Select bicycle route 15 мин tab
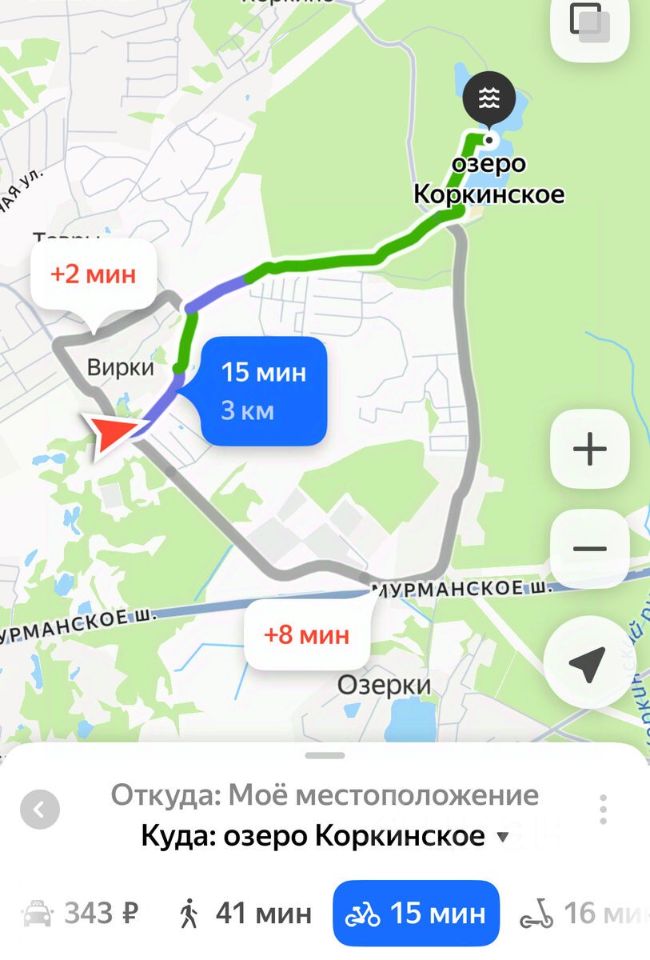The width and height of the screenshot is (650, 960). pos(416,912)
